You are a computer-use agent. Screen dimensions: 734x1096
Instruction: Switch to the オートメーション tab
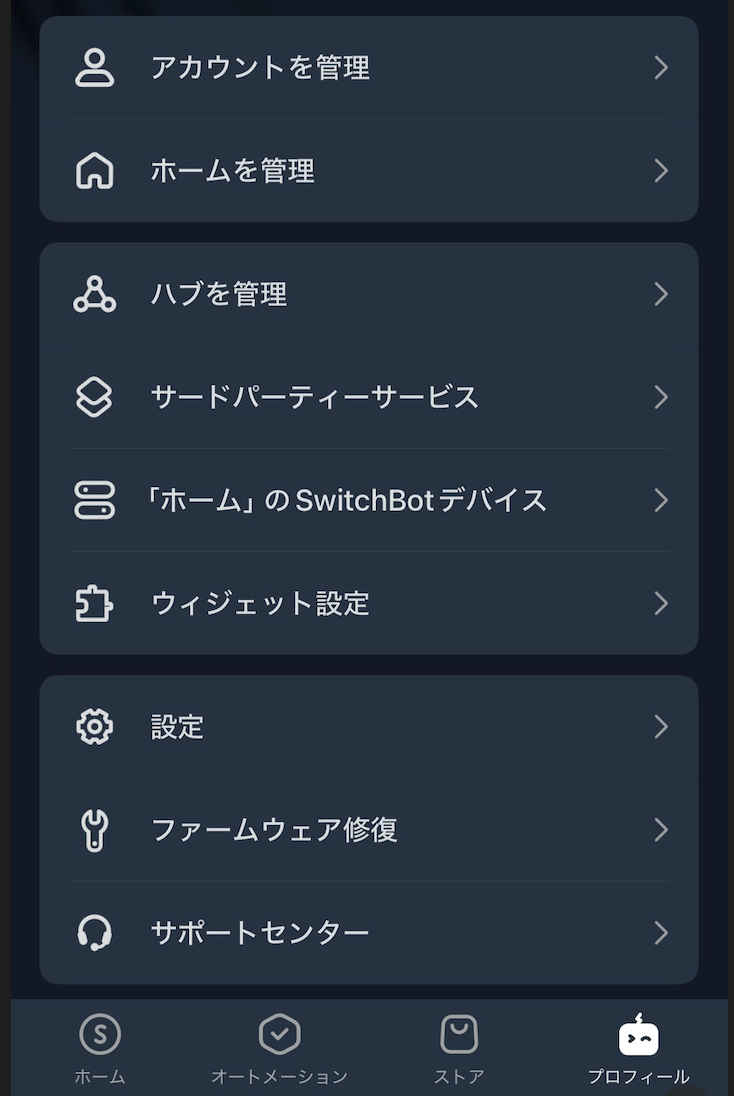pyautogui.click(x=279, y=1047)
